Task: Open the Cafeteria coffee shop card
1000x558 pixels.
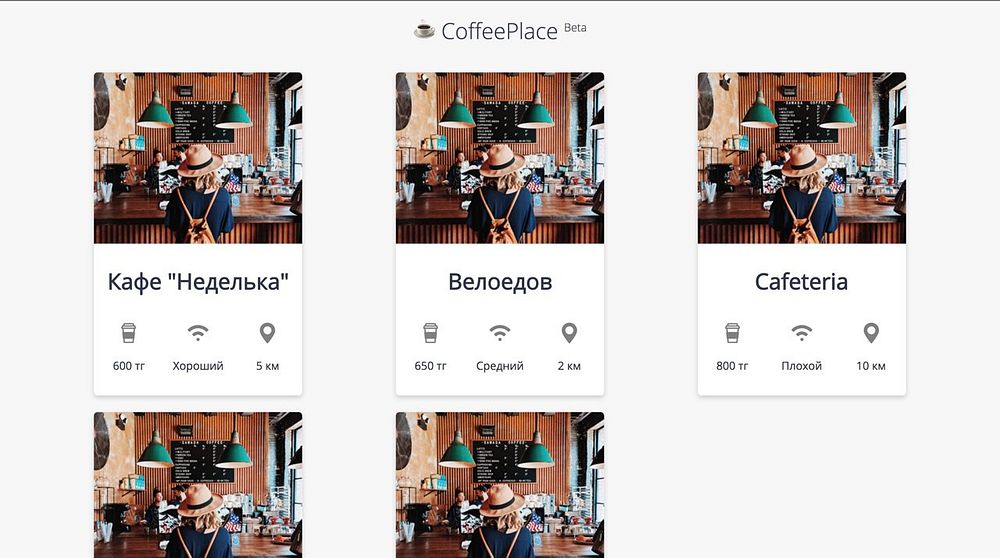Action: (801, 282)
